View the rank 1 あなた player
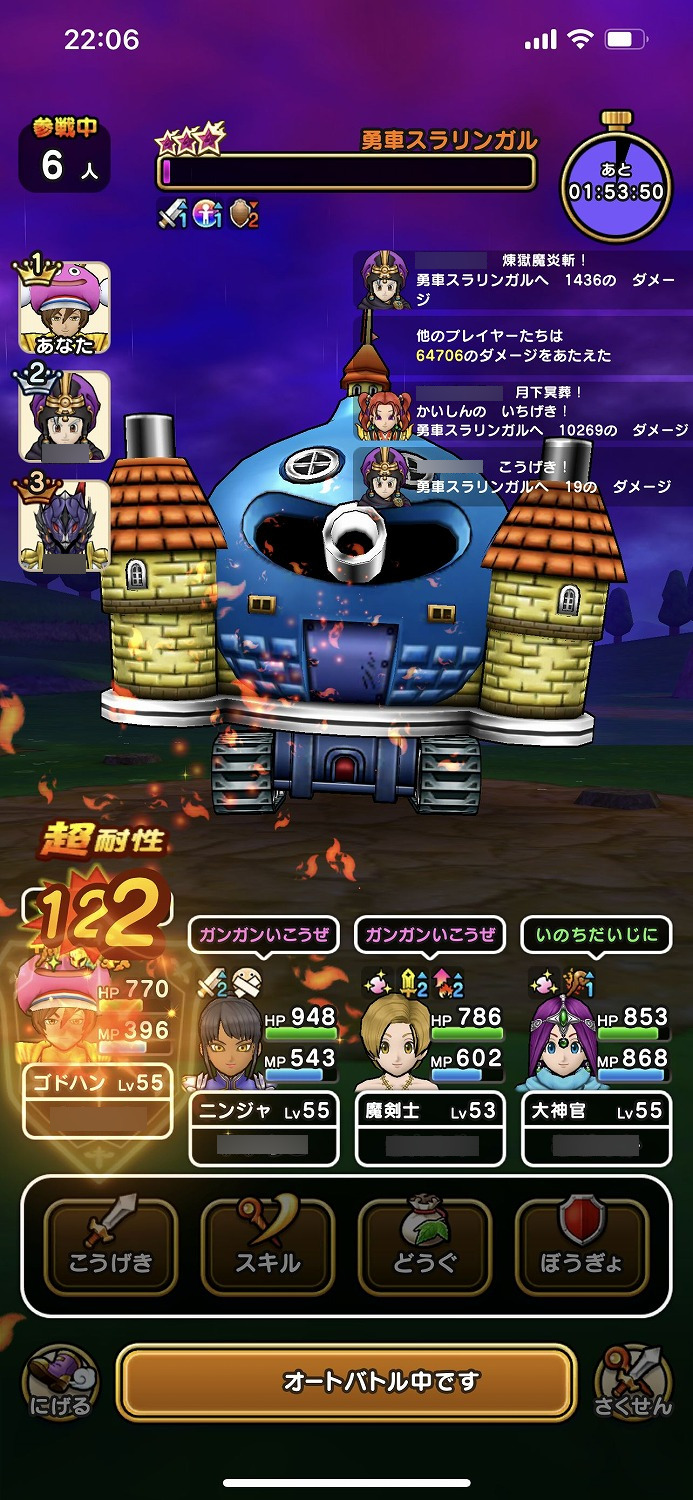Viewport: 693px width, 1500px height. (x=64, y=308)
